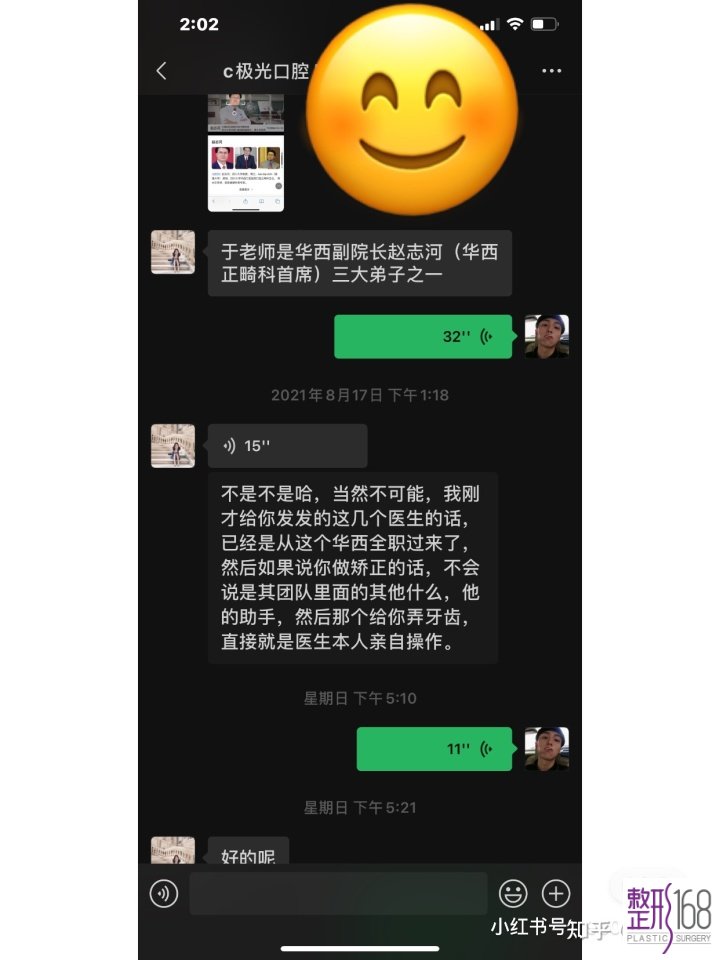720x960 pixels.
Task: Open the emoji sticker panel
Action: [x=513, y=893]
